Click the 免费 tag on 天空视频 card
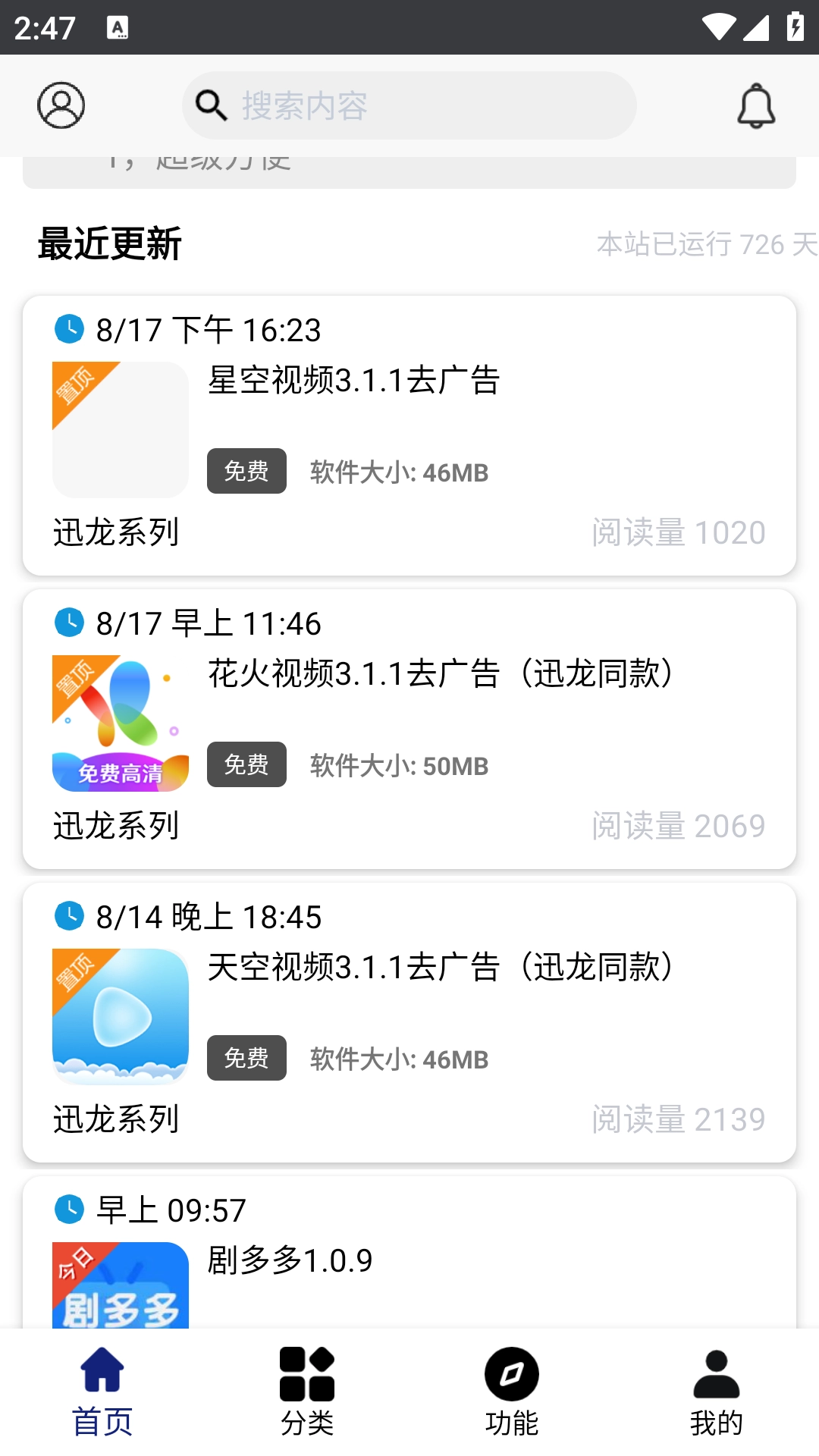The height and width of the screenshot is (1456, 819). tap(246, 1059)
